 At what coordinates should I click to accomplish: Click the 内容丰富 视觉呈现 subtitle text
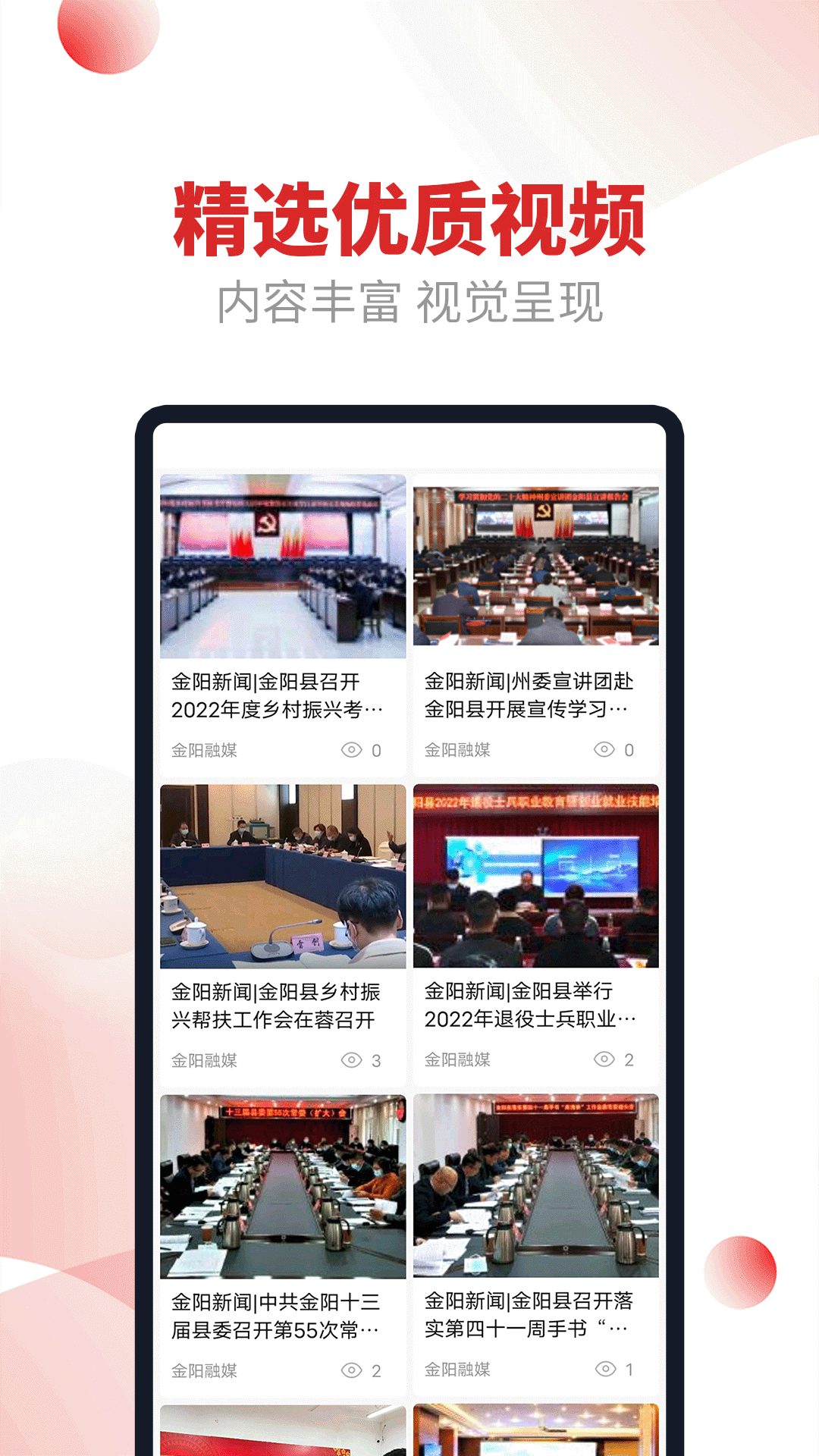[409, 301]
